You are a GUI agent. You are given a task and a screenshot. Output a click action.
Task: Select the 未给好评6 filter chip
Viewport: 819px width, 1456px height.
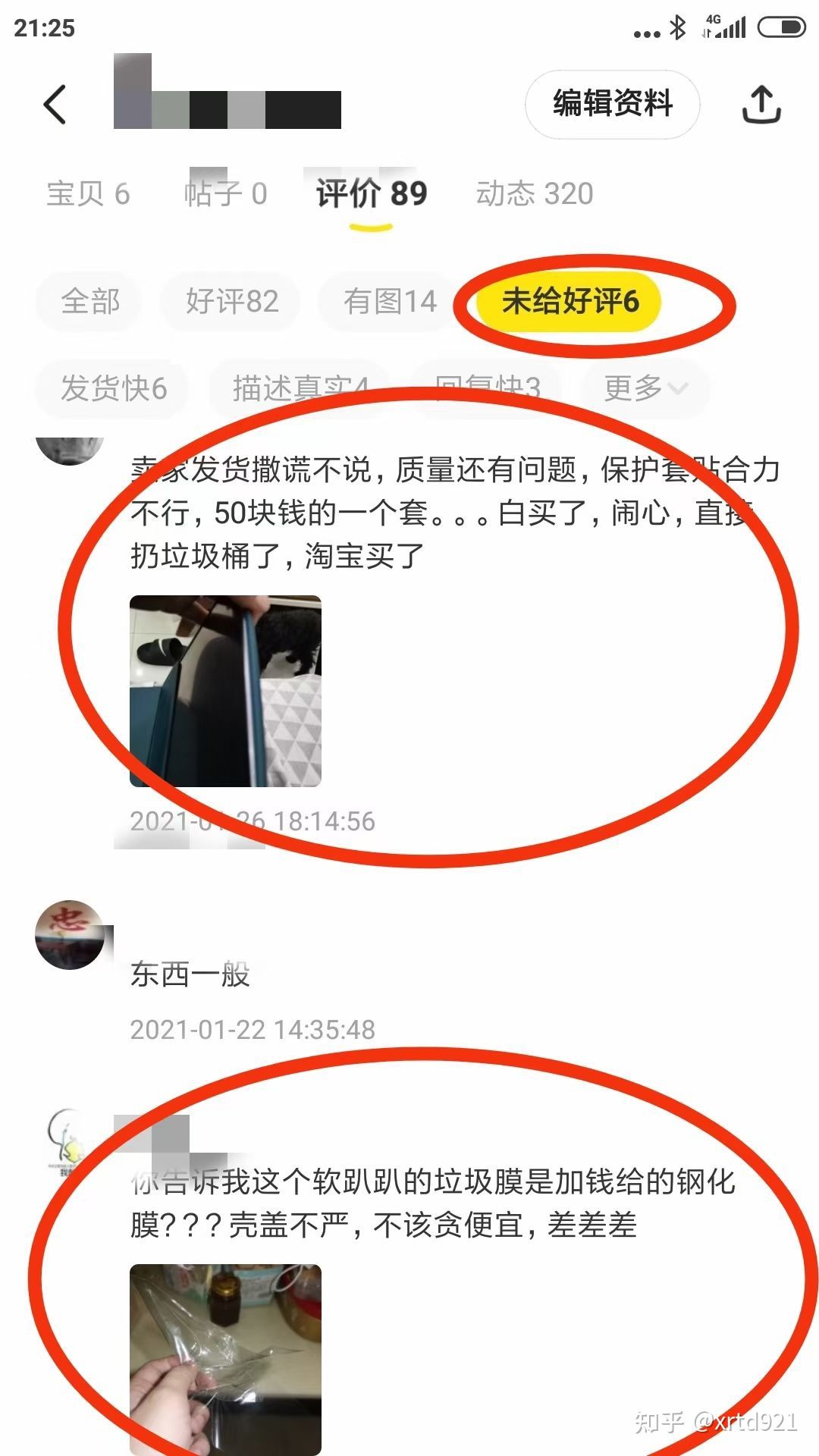[x=570, y=302]
